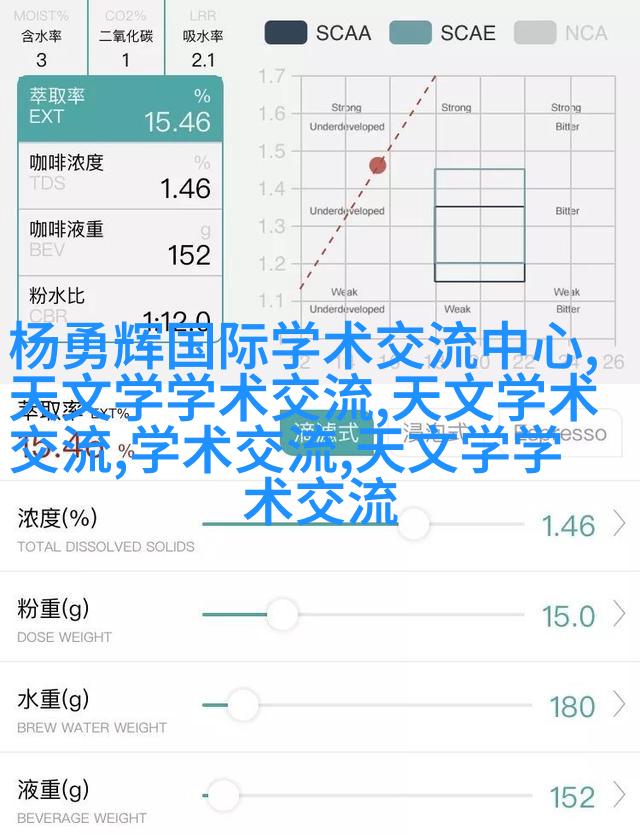Image resolution: width=640 pixels, height=834 pixels.
Task: Open the 液重 value 152 editor
Action: click(x=580, y=797)
